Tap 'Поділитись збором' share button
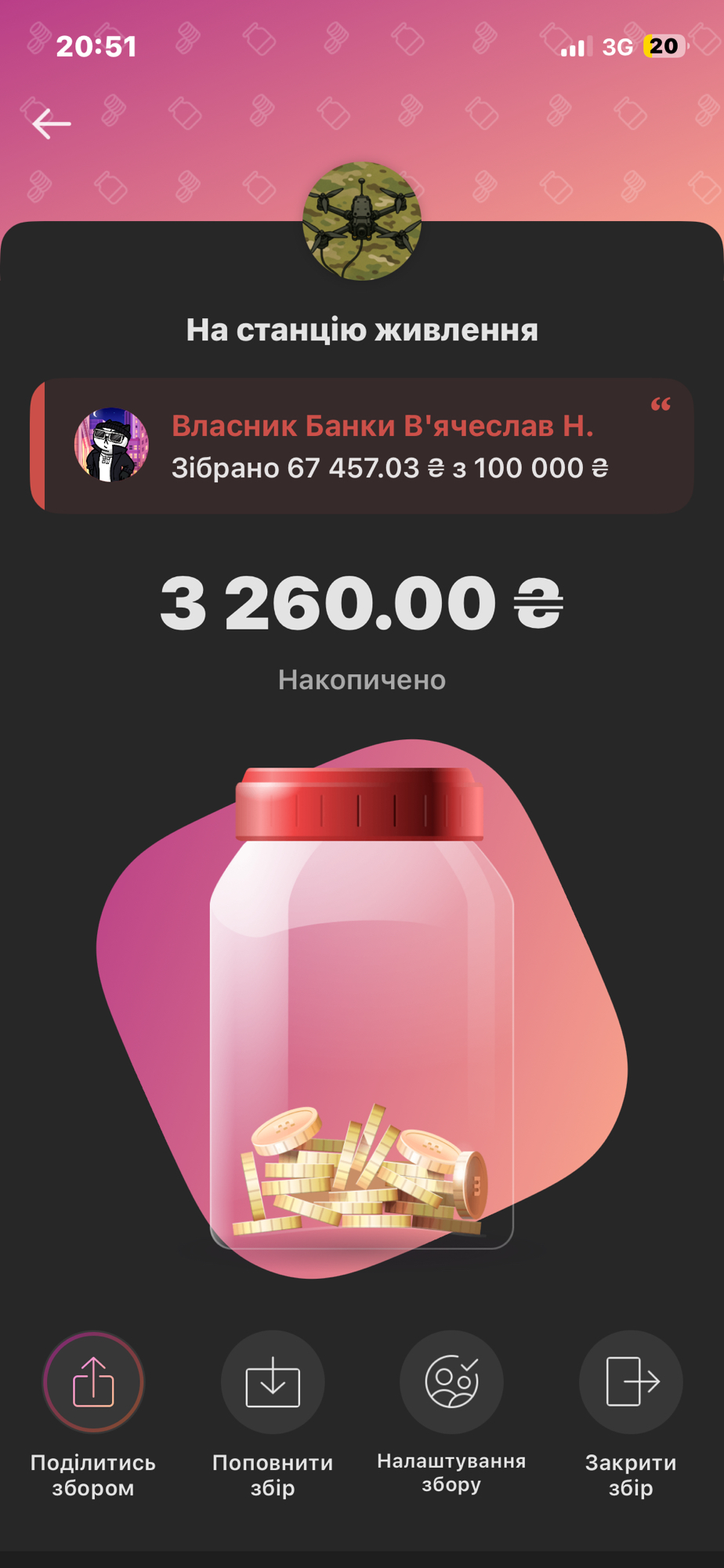This screenshot has width=724, height=1568. tap(93, 1381)
